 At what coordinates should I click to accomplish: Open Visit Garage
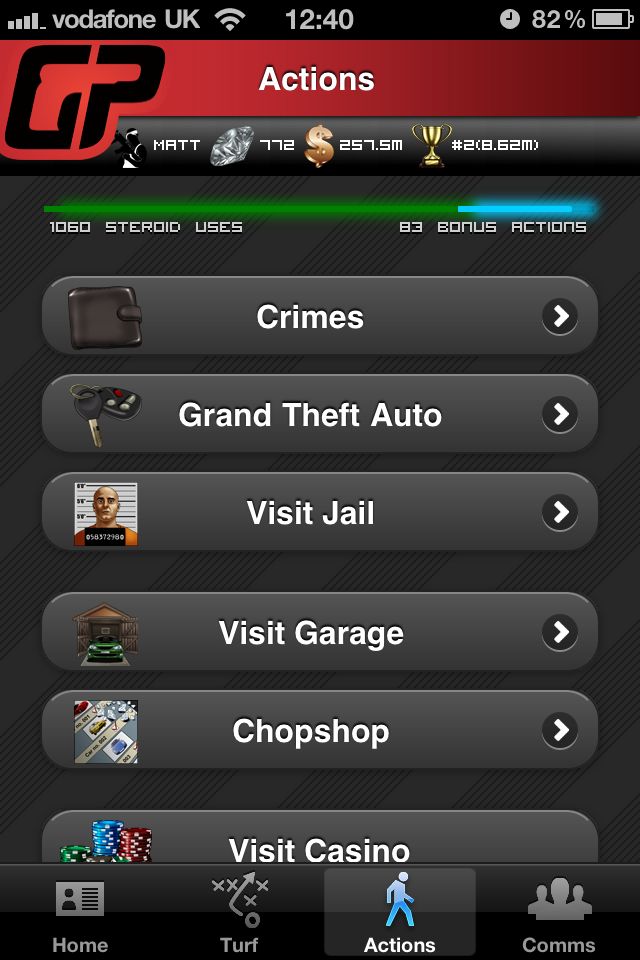(320, 633)
